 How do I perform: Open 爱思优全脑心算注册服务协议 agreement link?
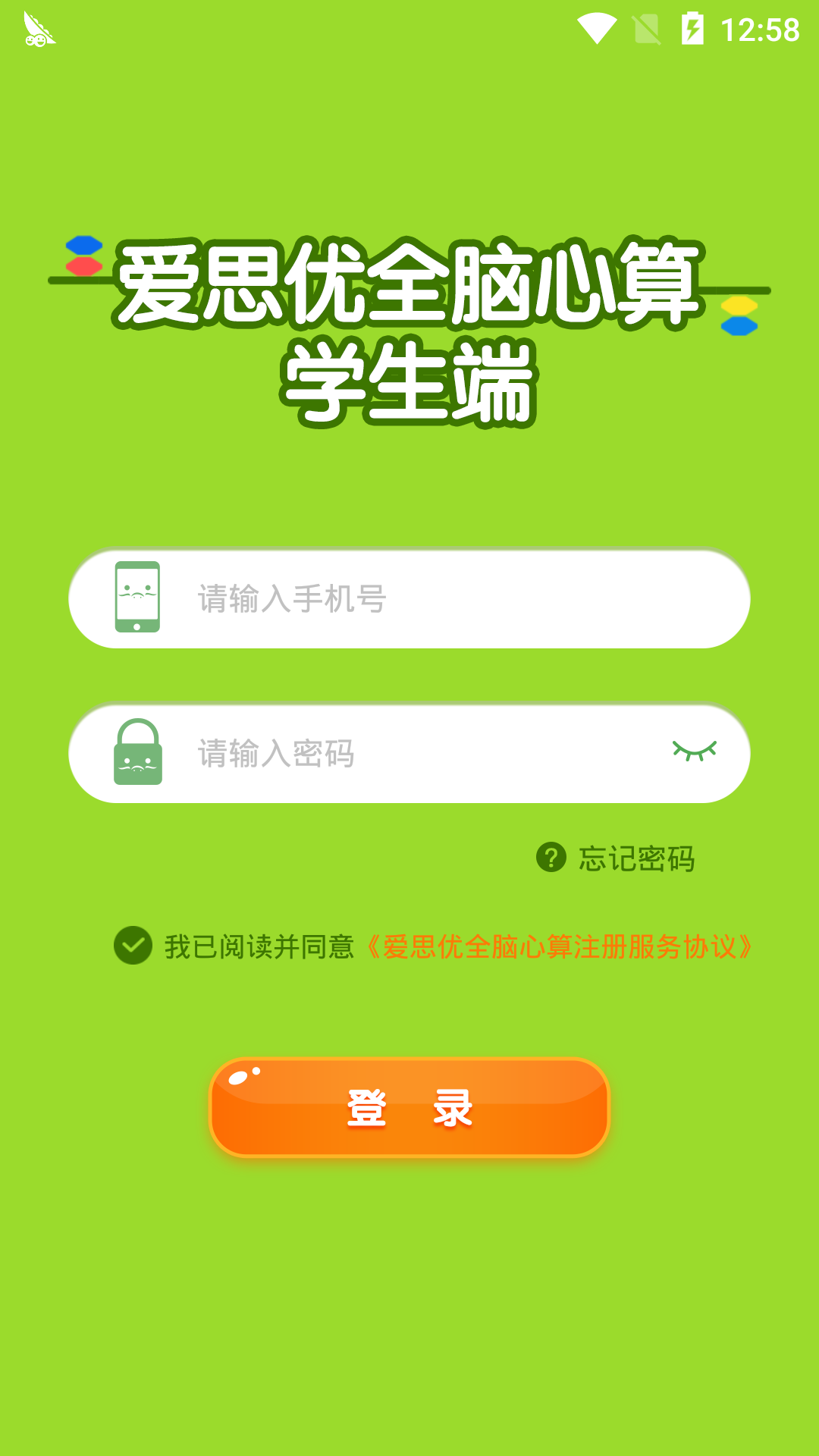pos(560,947)
